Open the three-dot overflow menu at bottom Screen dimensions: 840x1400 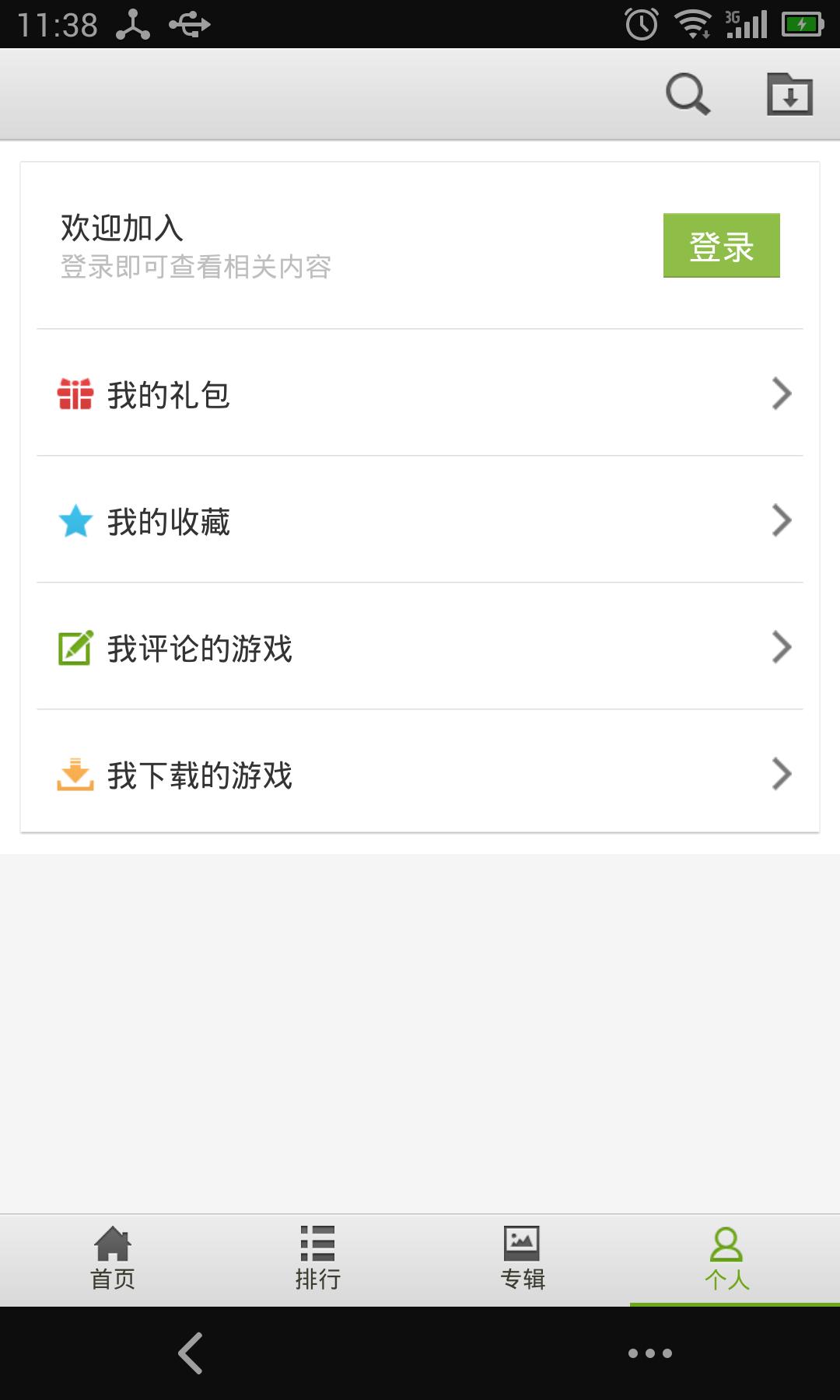coord(649,1355)
